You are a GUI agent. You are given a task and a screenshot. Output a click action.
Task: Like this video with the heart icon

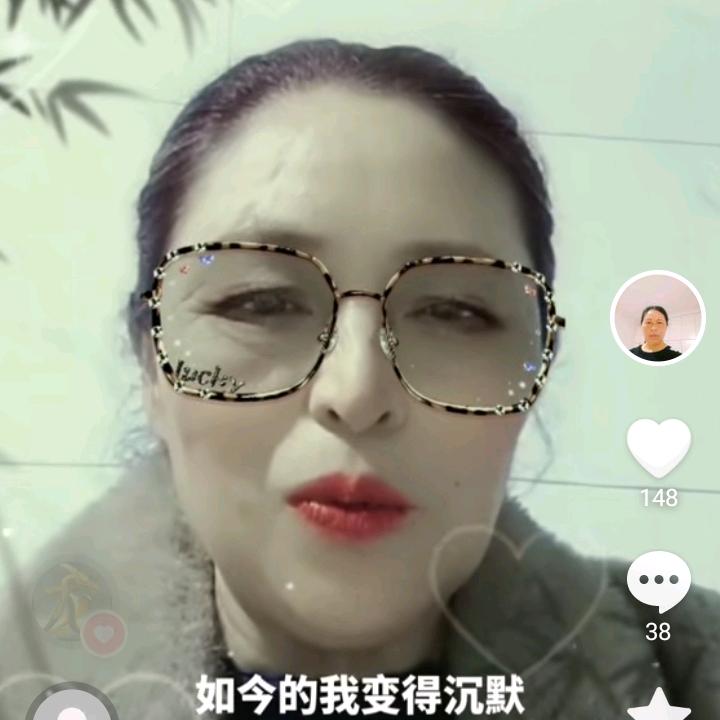tap(658, 447)
